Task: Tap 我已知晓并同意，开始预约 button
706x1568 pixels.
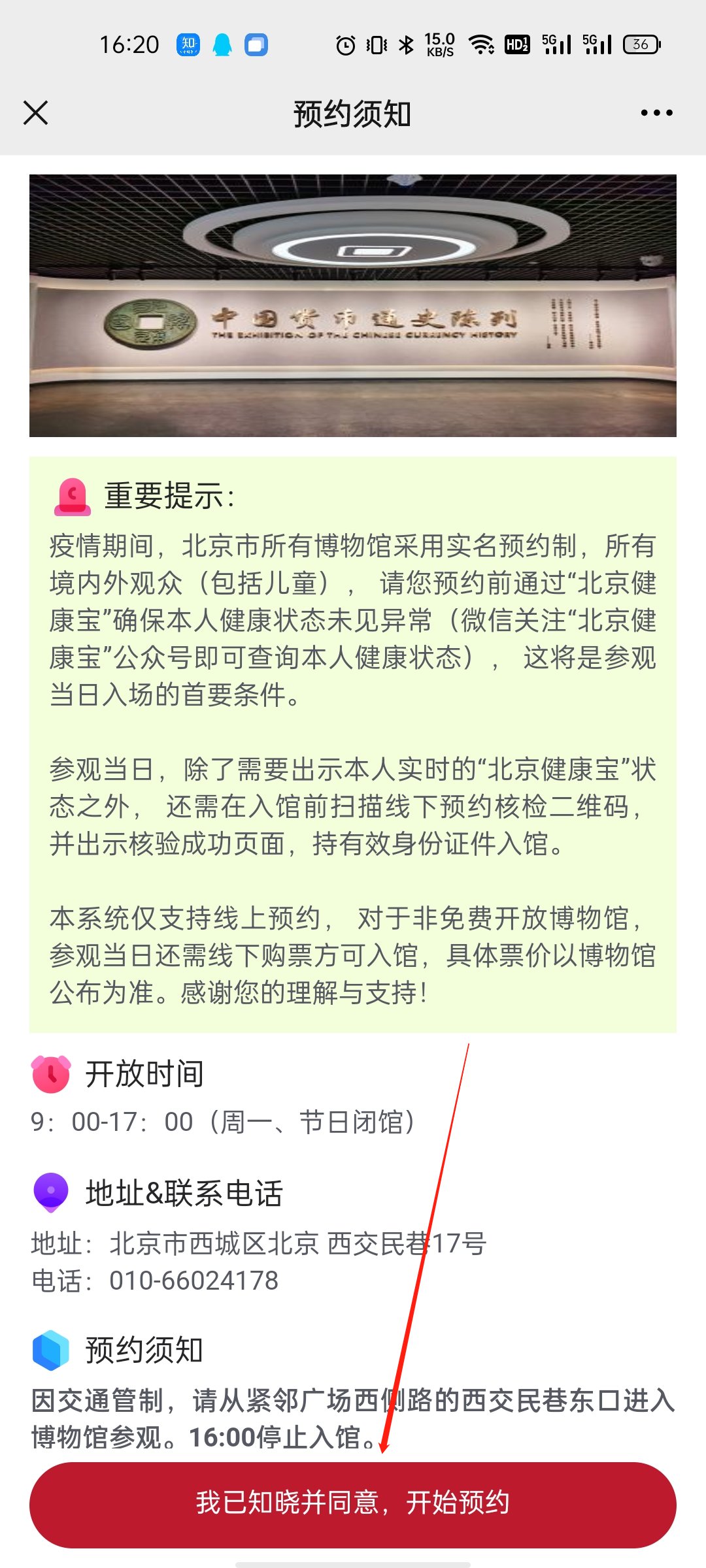Action: (353, 1503)
